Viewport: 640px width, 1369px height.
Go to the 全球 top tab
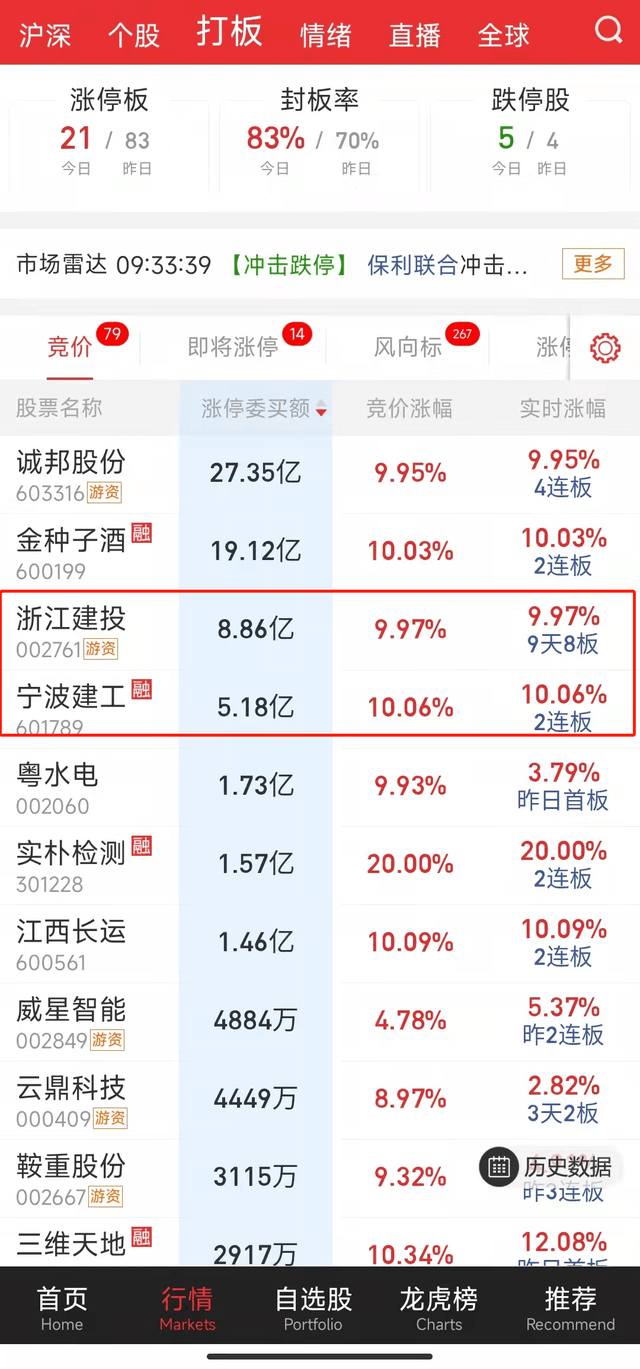tap(504, 36)
